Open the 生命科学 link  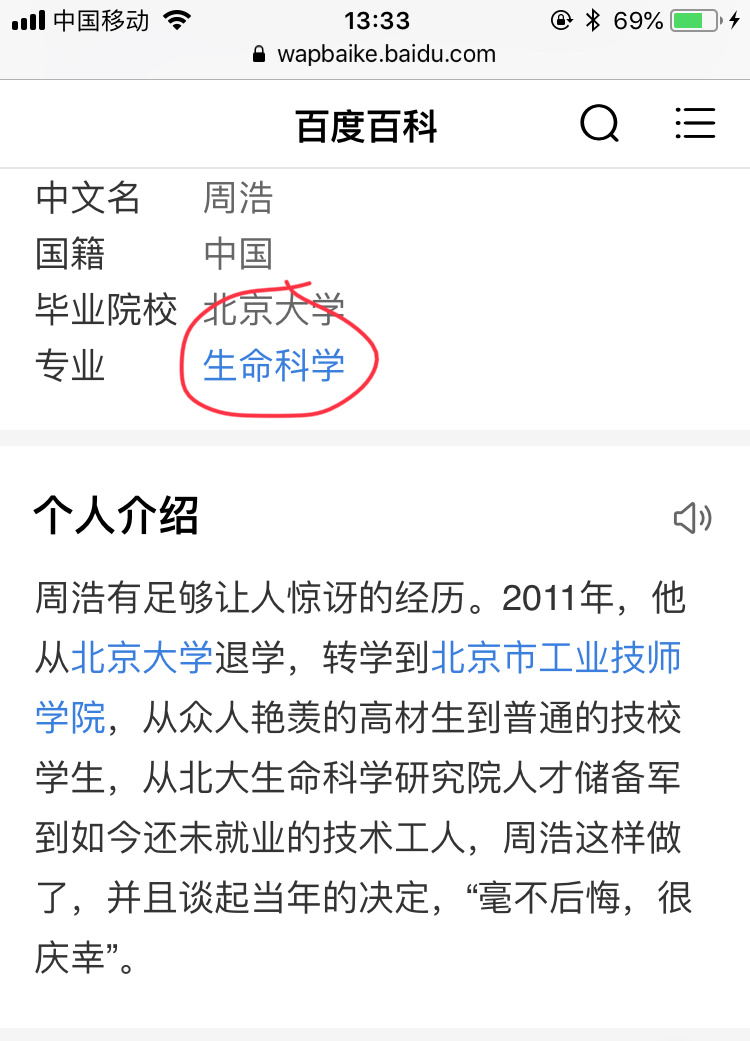[273, 366]
